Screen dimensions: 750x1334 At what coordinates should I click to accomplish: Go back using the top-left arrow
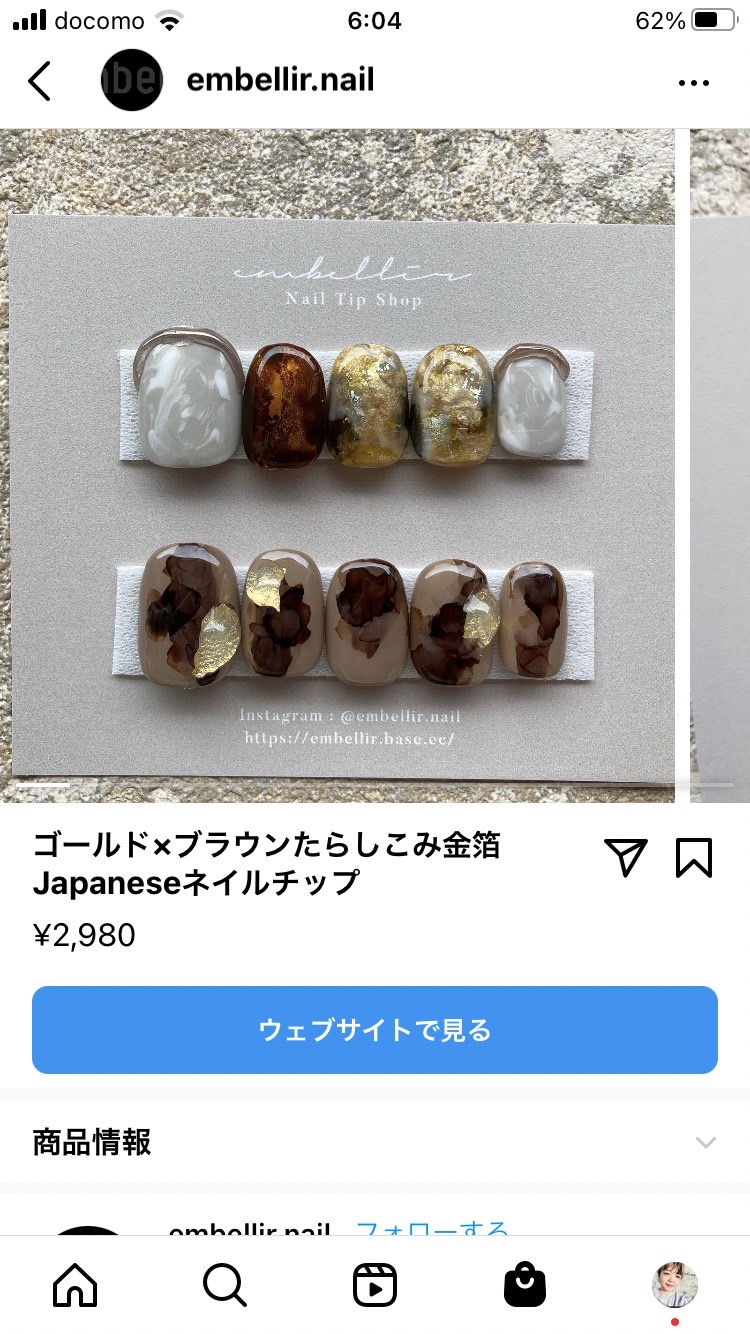[39, 81]
